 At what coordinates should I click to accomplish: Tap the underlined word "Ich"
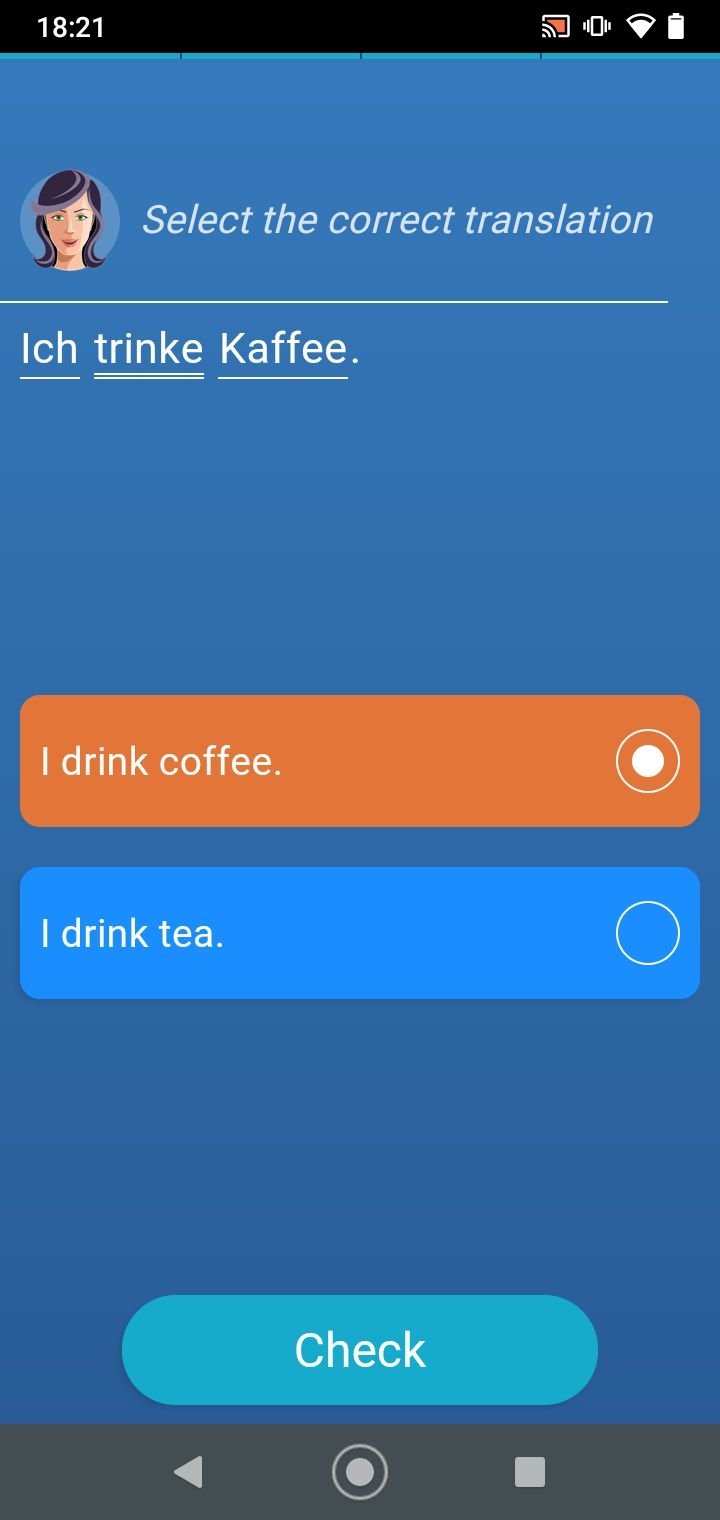click(50, 350)
